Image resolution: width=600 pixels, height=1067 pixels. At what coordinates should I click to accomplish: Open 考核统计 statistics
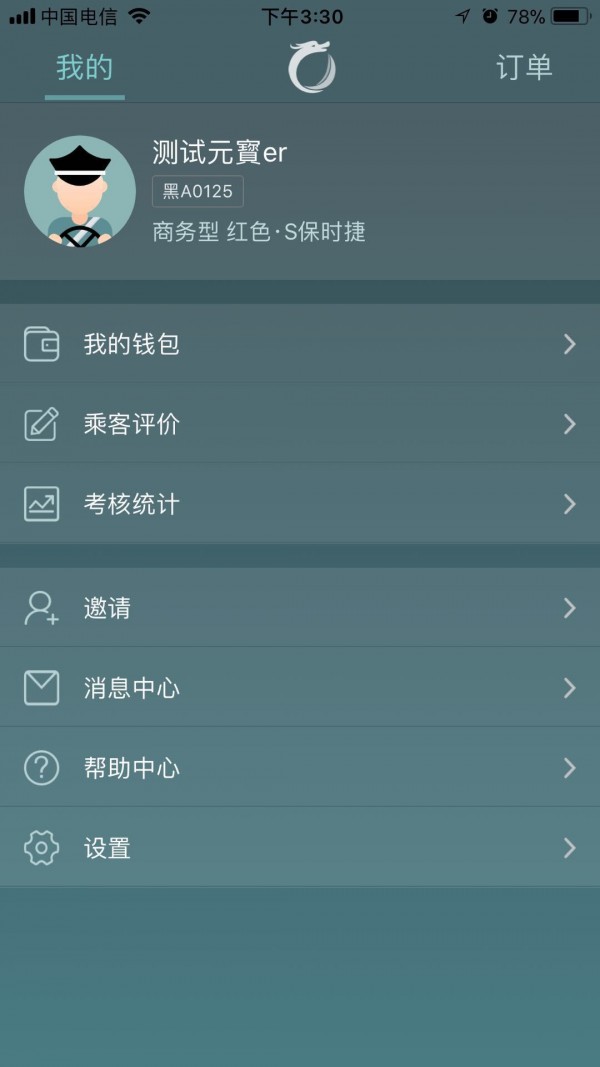(x=300, y=504)
